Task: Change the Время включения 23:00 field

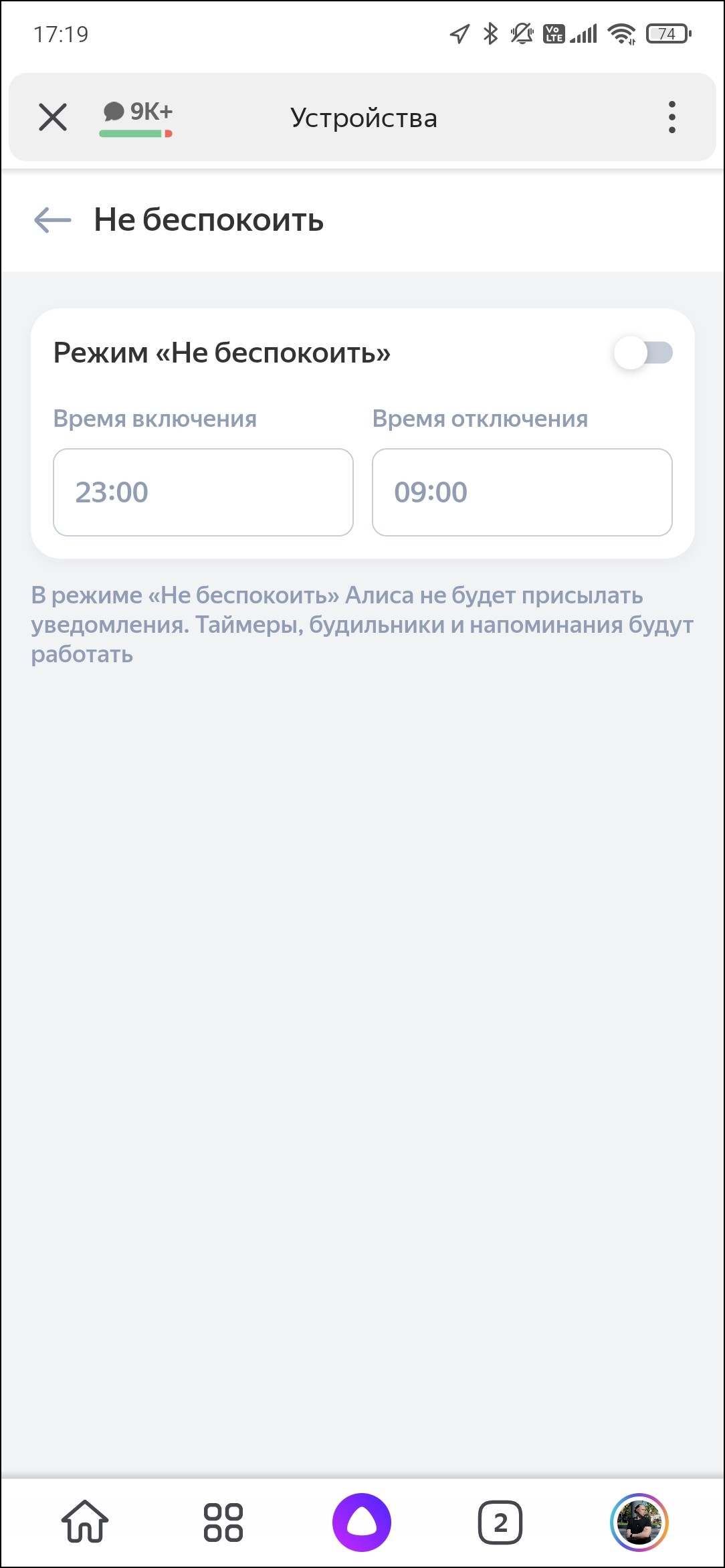Action: coord(203,492)
